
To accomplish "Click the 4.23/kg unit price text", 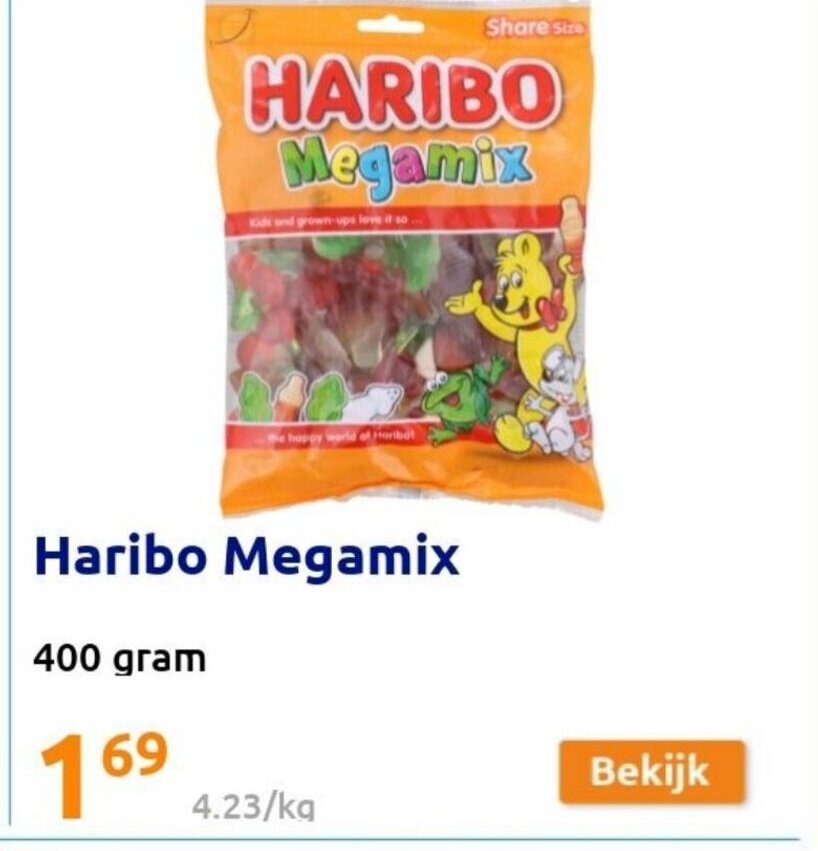I will (x=253, y=803).
